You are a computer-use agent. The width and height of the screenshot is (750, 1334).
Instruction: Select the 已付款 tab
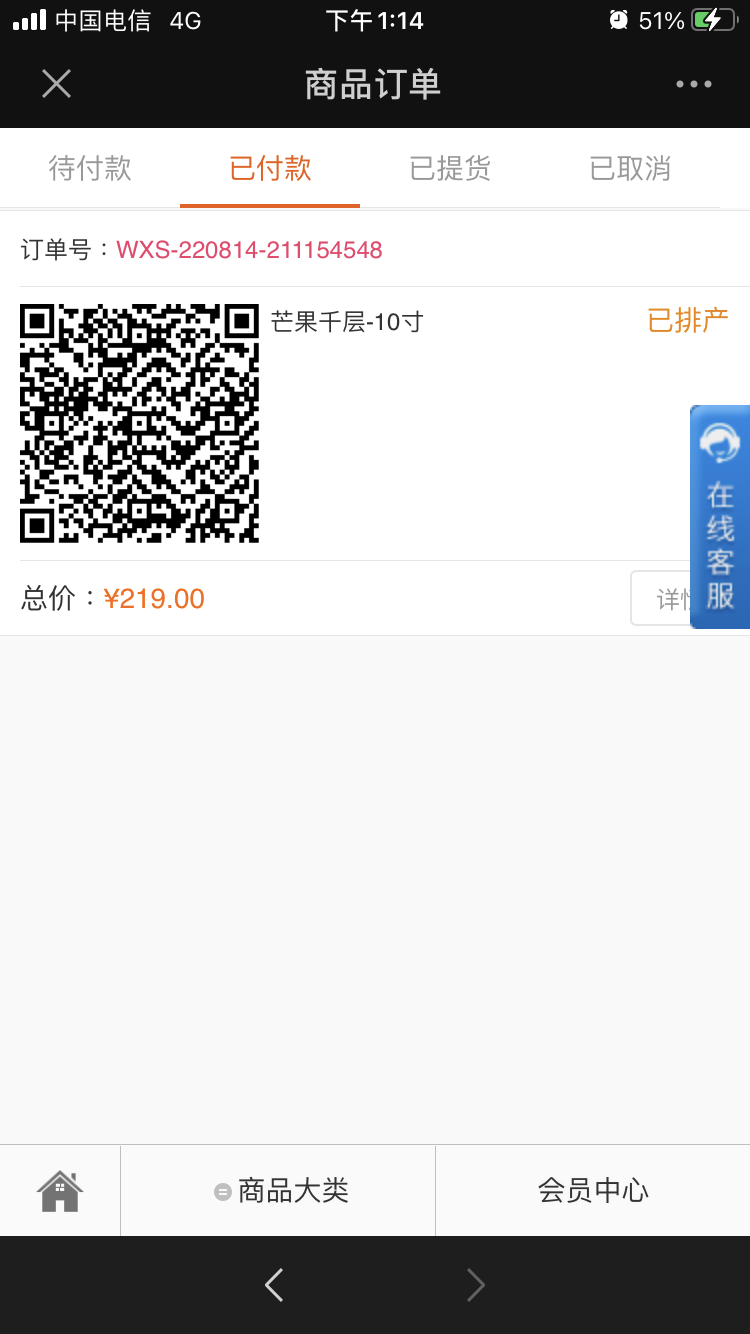coord(270,168)
